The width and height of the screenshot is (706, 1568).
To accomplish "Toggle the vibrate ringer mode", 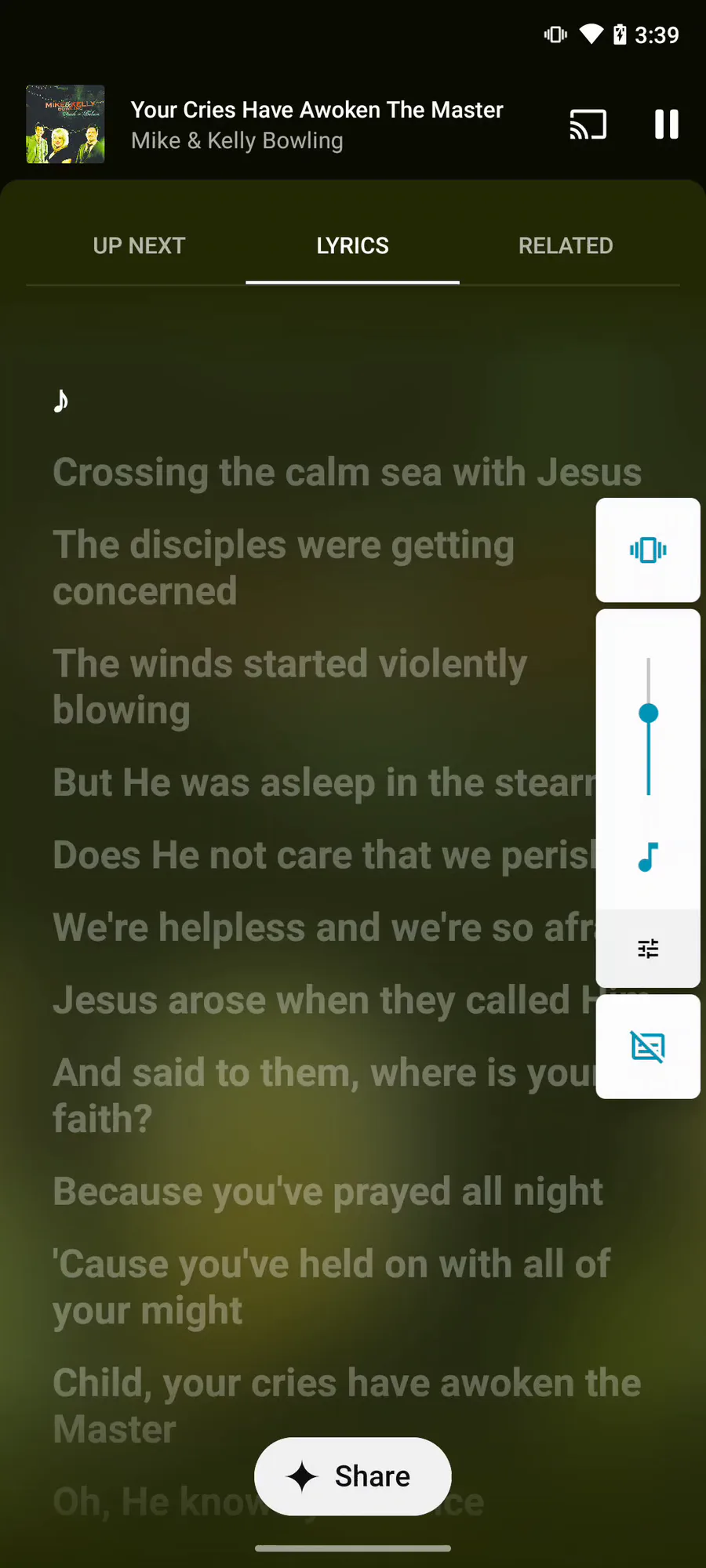I will pos(648,550).
